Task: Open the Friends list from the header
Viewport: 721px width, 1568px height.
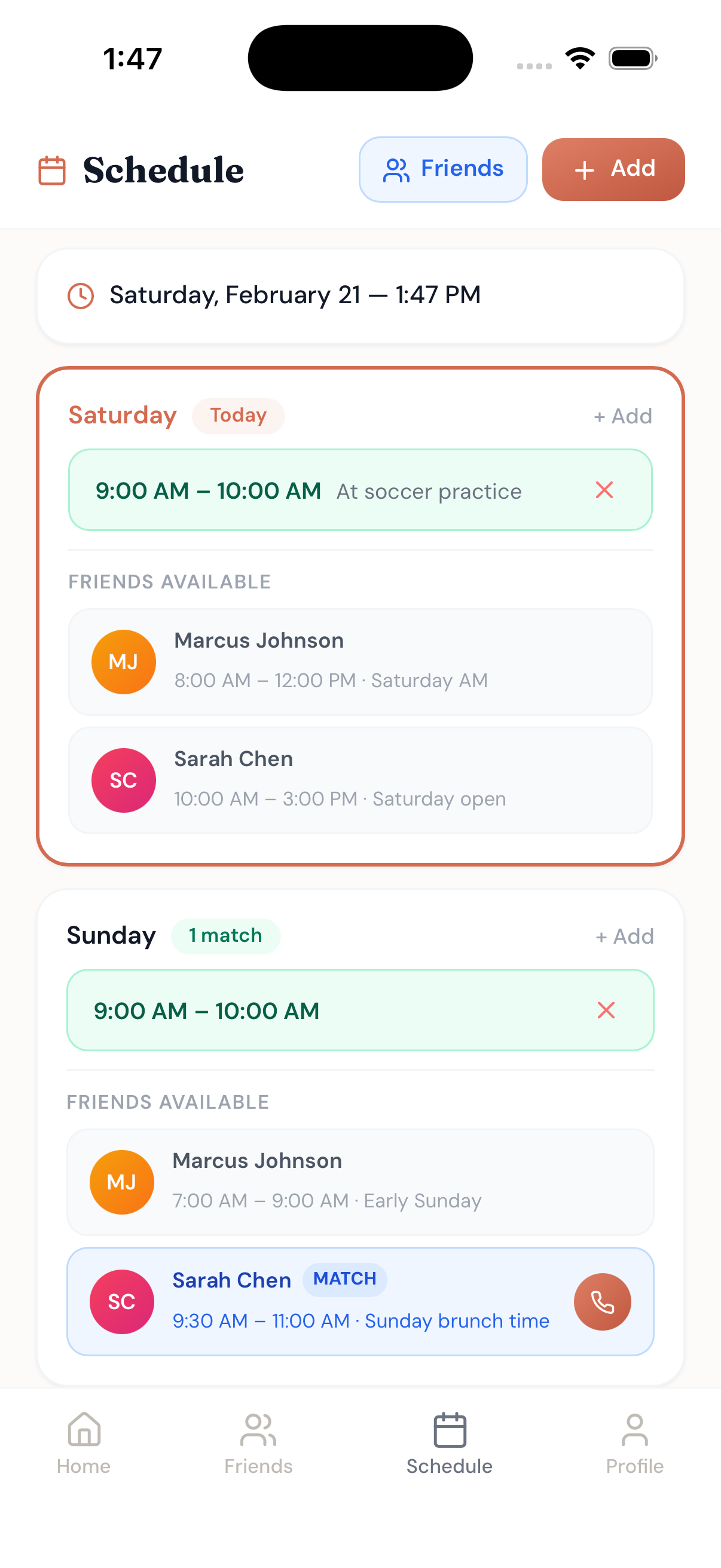Action: 443,169
